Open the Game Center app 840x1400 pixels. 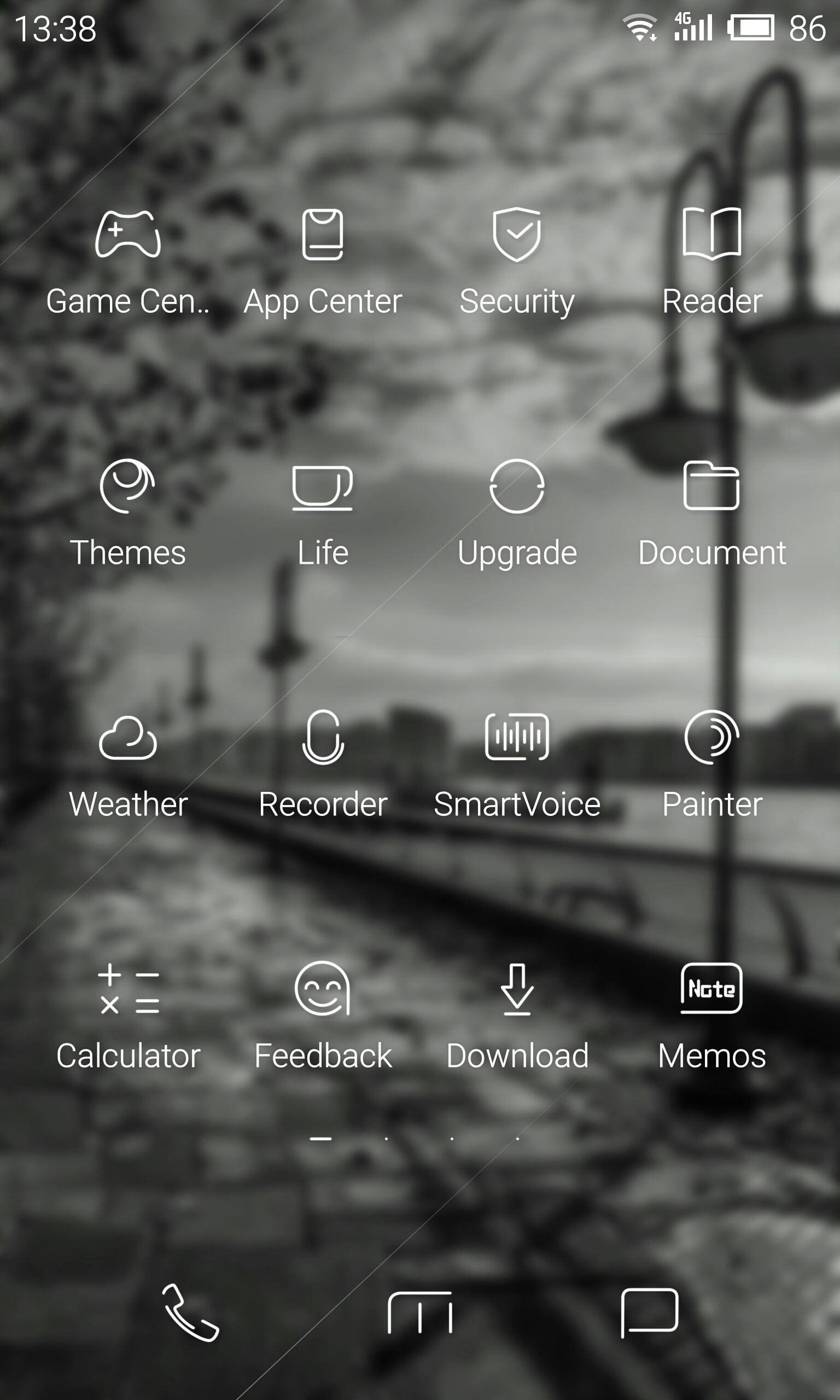coord(128,234)
